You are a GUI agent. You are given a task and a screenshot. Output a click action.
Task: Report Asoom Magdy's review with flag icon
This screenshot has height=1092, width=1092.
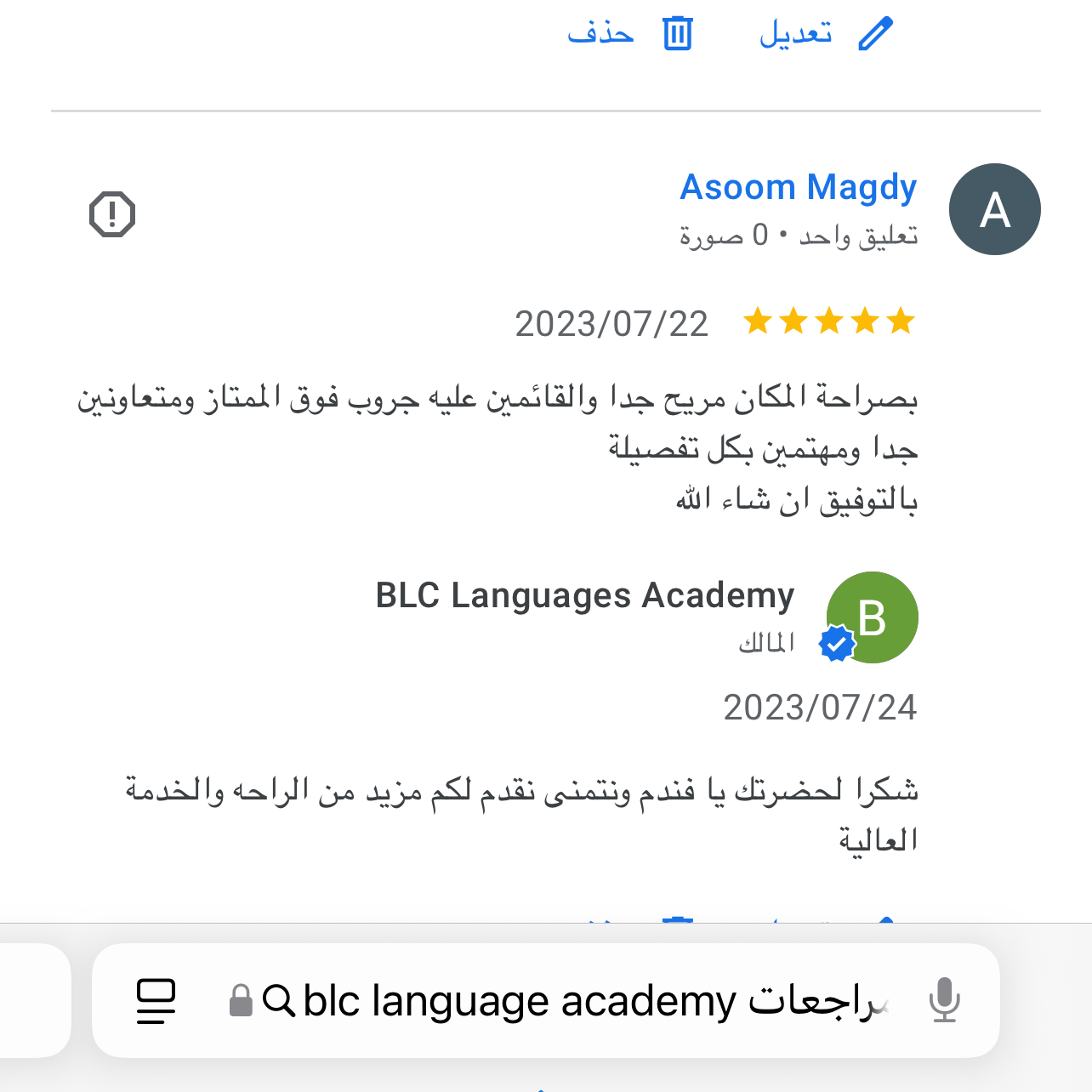(112, 213)
